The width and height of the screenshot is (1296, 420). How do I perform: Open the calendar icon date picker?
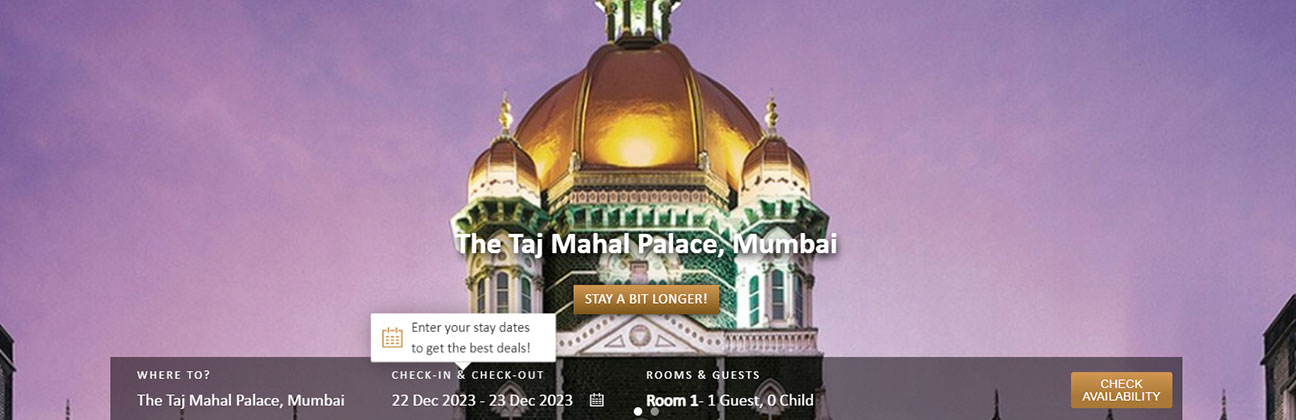[x=597, y=400]
